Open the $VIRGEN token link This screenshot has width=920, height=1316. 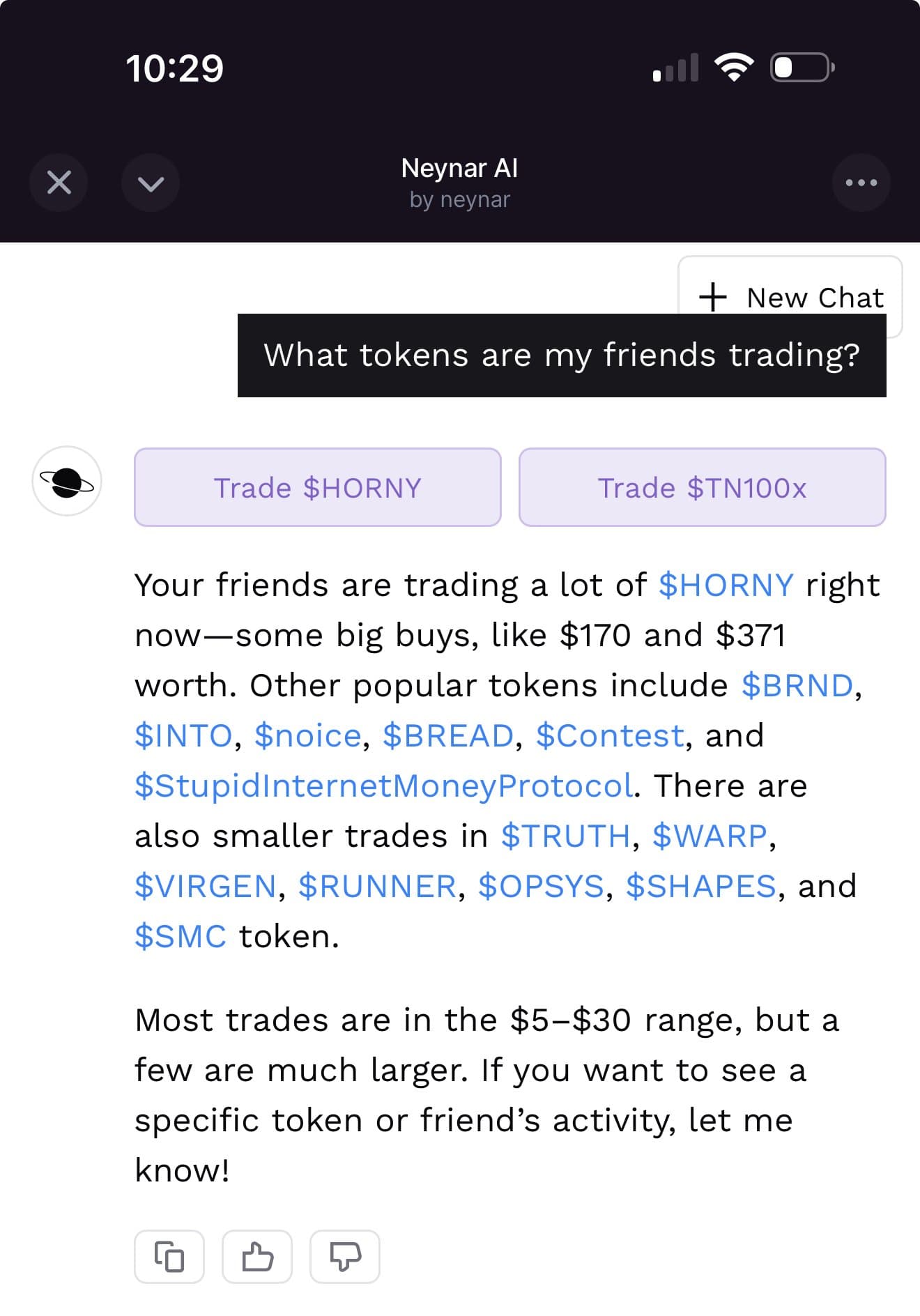(206, 886)
